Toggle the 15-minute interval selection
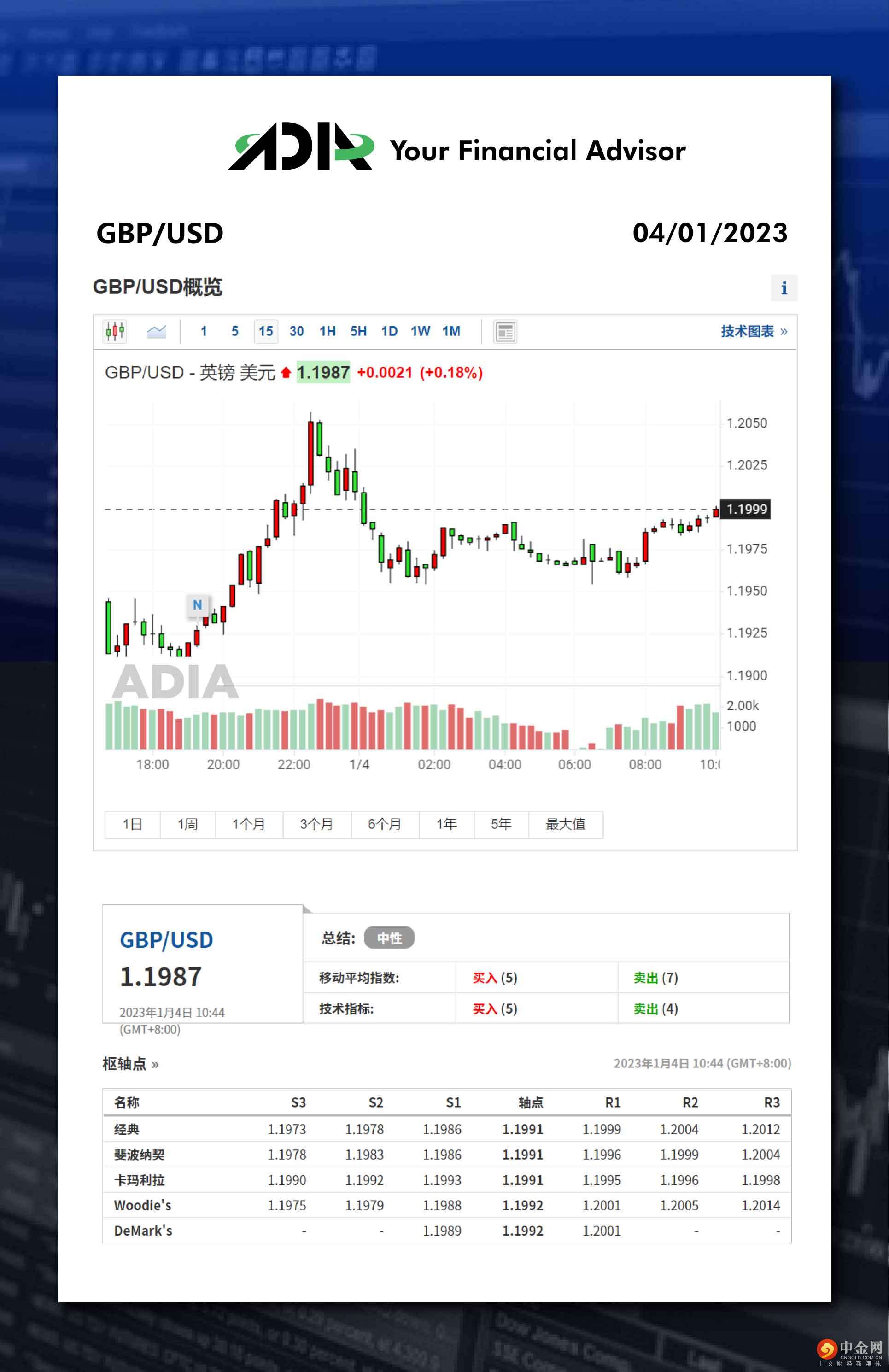 [x=265, y=331]
